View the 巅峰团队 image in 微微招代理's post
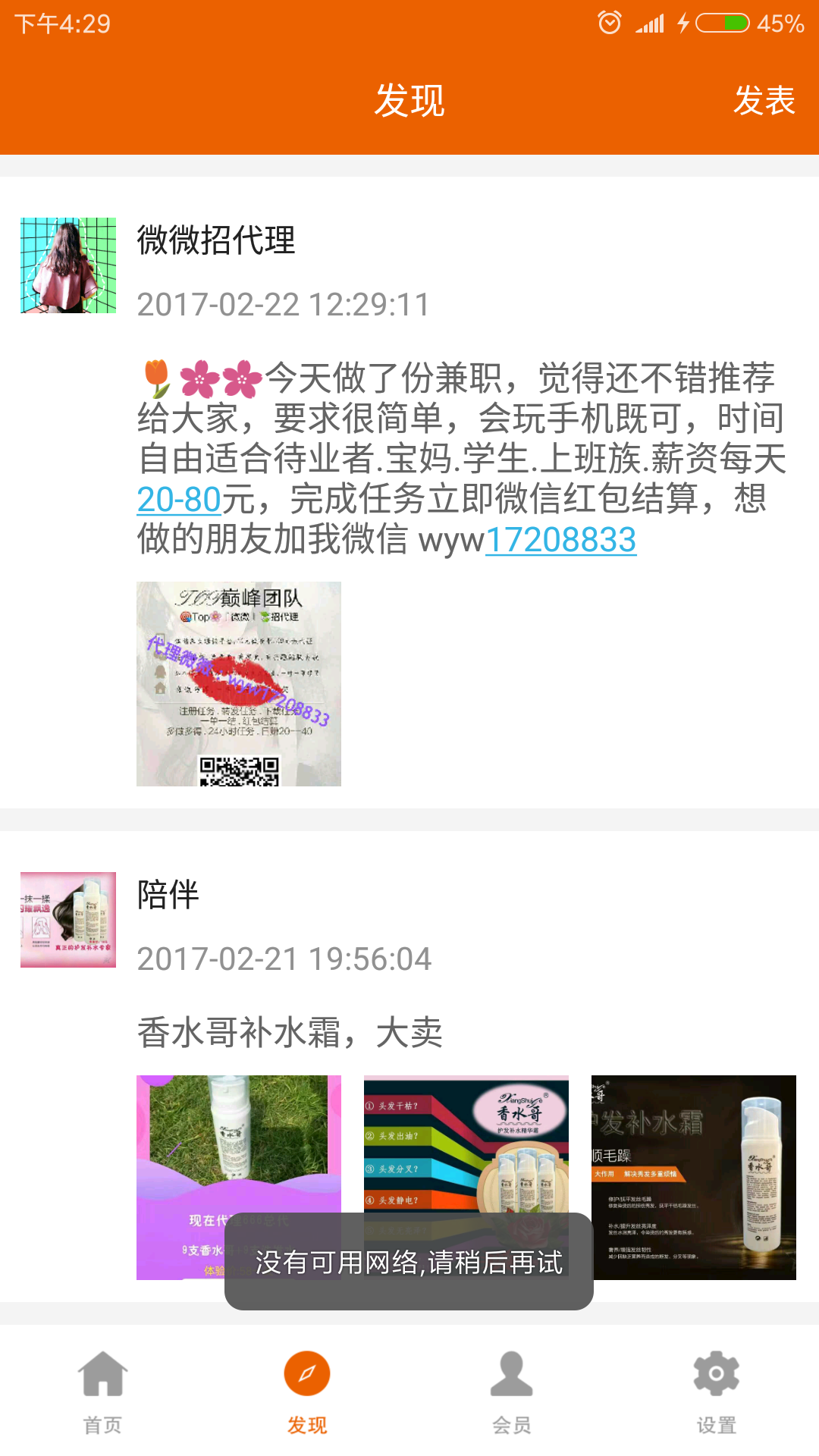Viewport: 819px width, 1456px height. [x=239, y=684]
